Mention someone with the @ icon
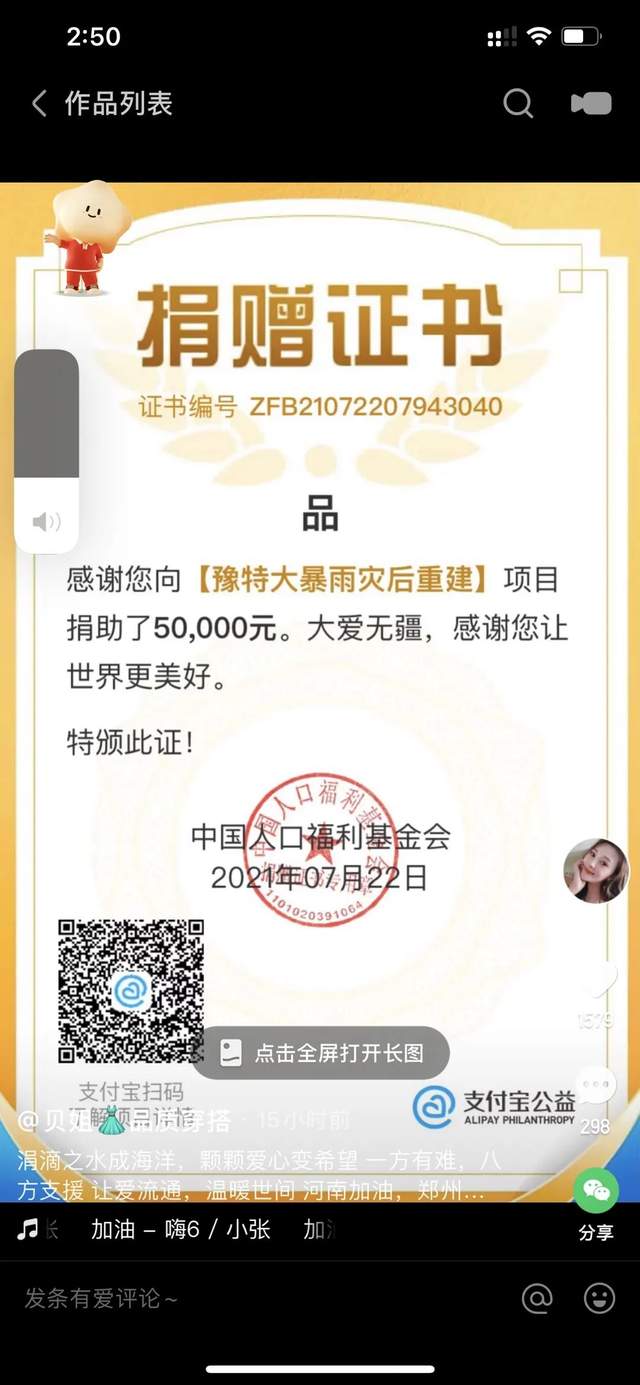Image resolution: width=640 pixels, height=1385 pixels. click(x=537, y=1298)
